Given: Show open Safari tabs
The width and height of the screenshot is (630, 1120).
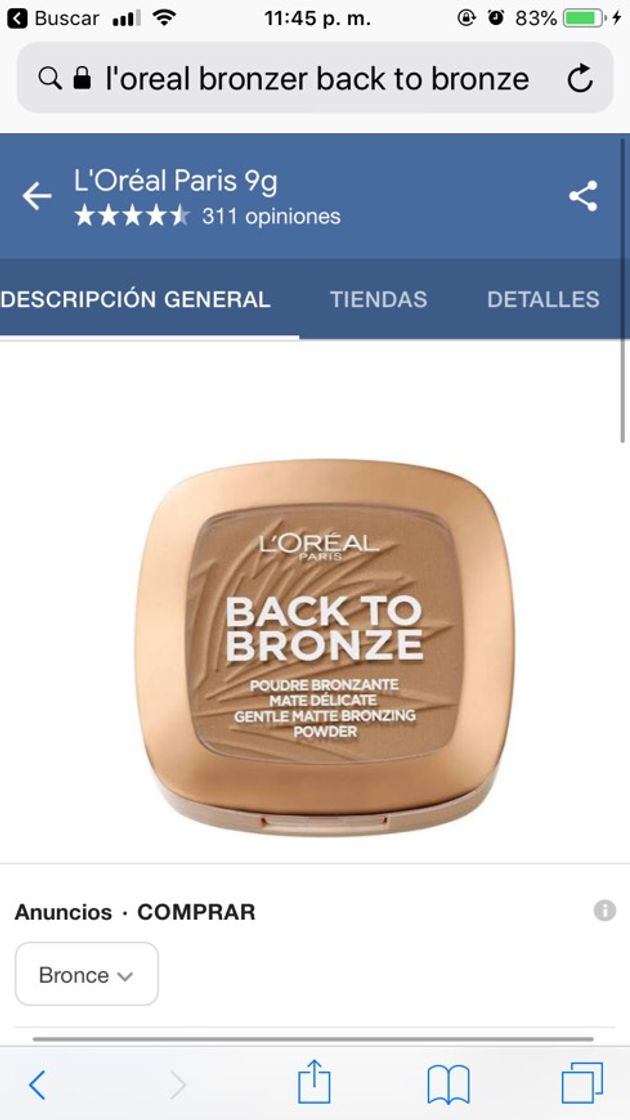Looking at the screenshot, I should coord(582,1083).
